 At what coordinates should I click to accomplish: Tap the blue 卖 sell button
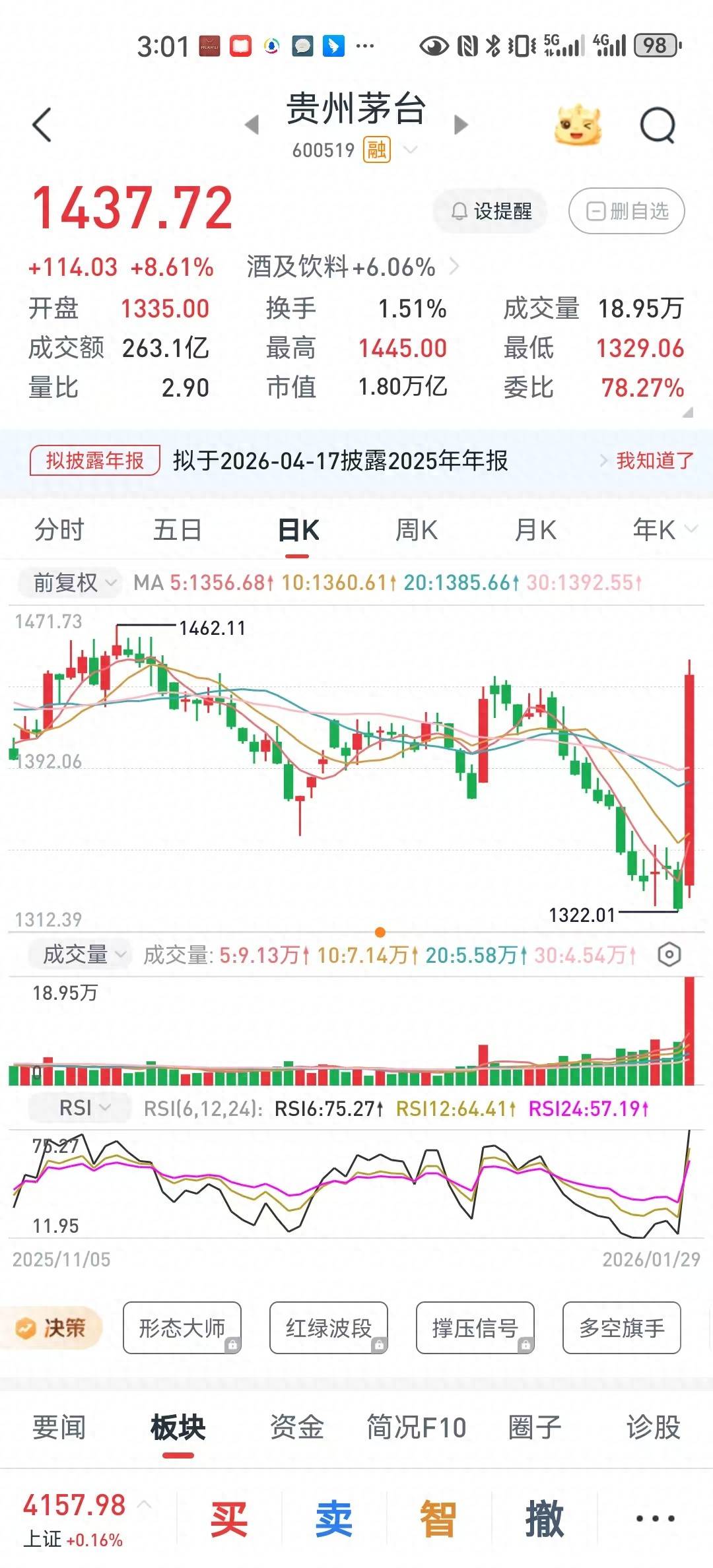click(333, 1519)
